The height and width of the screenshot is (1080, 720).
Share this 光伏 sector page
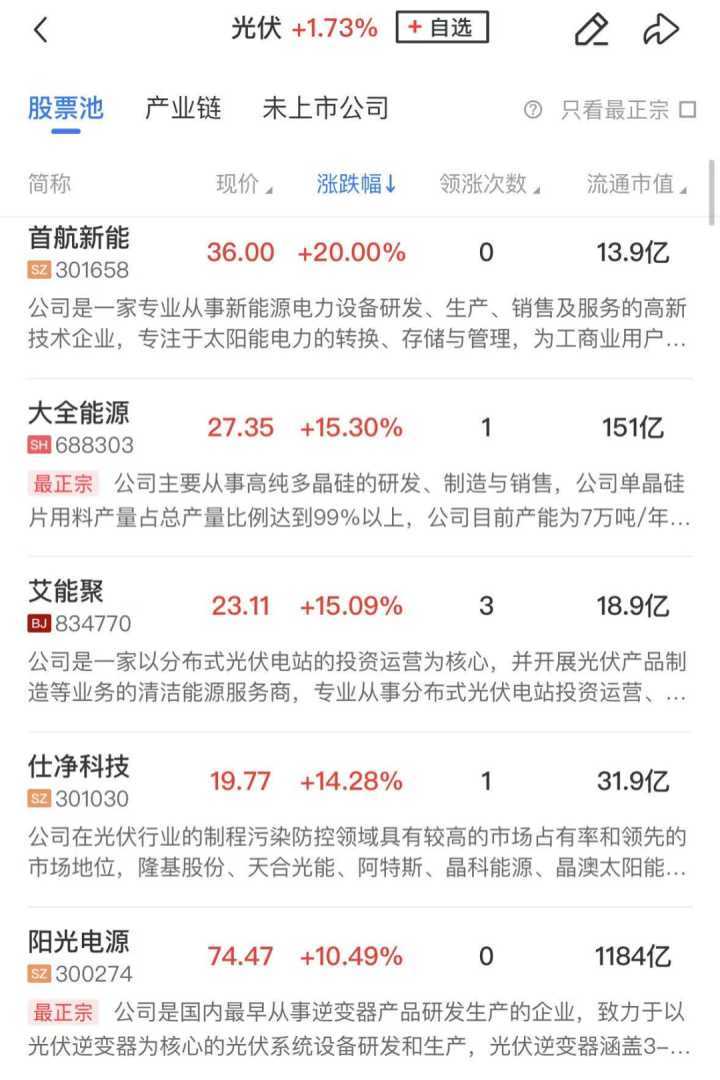pyautogui.click(x=660, y=30)
